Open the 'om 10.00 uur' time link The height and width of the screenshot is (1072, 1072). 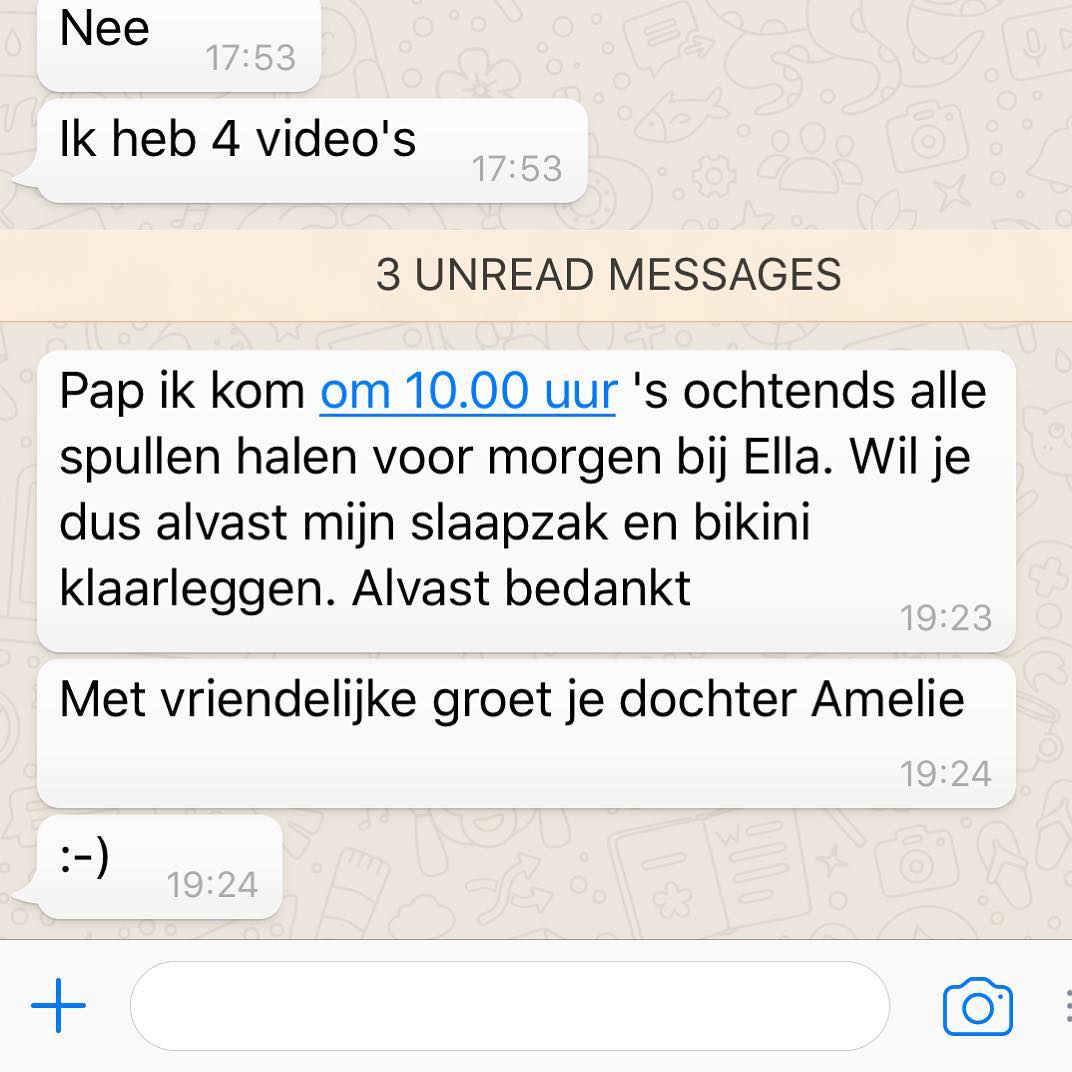468,391
